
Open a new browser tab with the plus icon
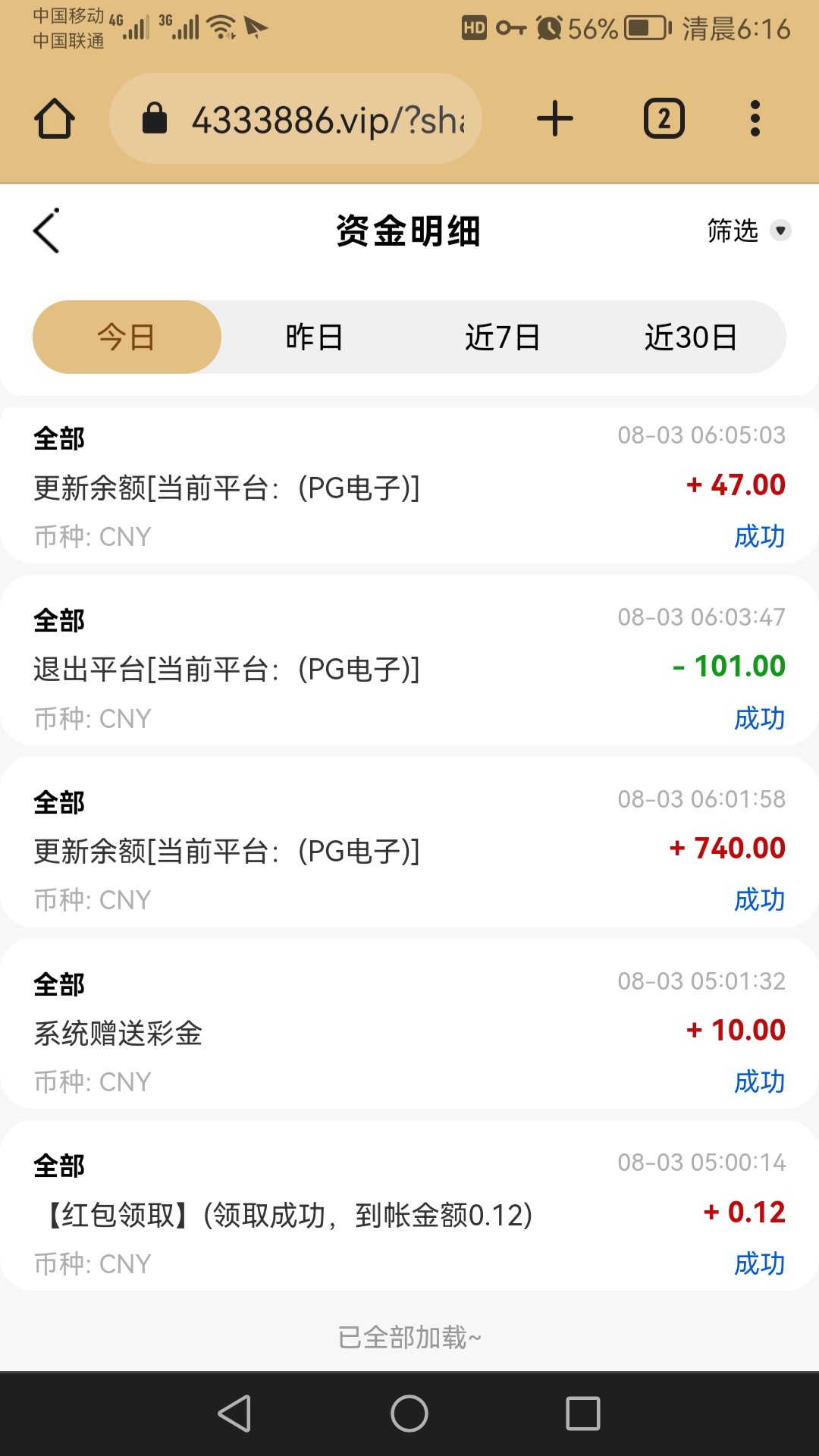[554, 118]
